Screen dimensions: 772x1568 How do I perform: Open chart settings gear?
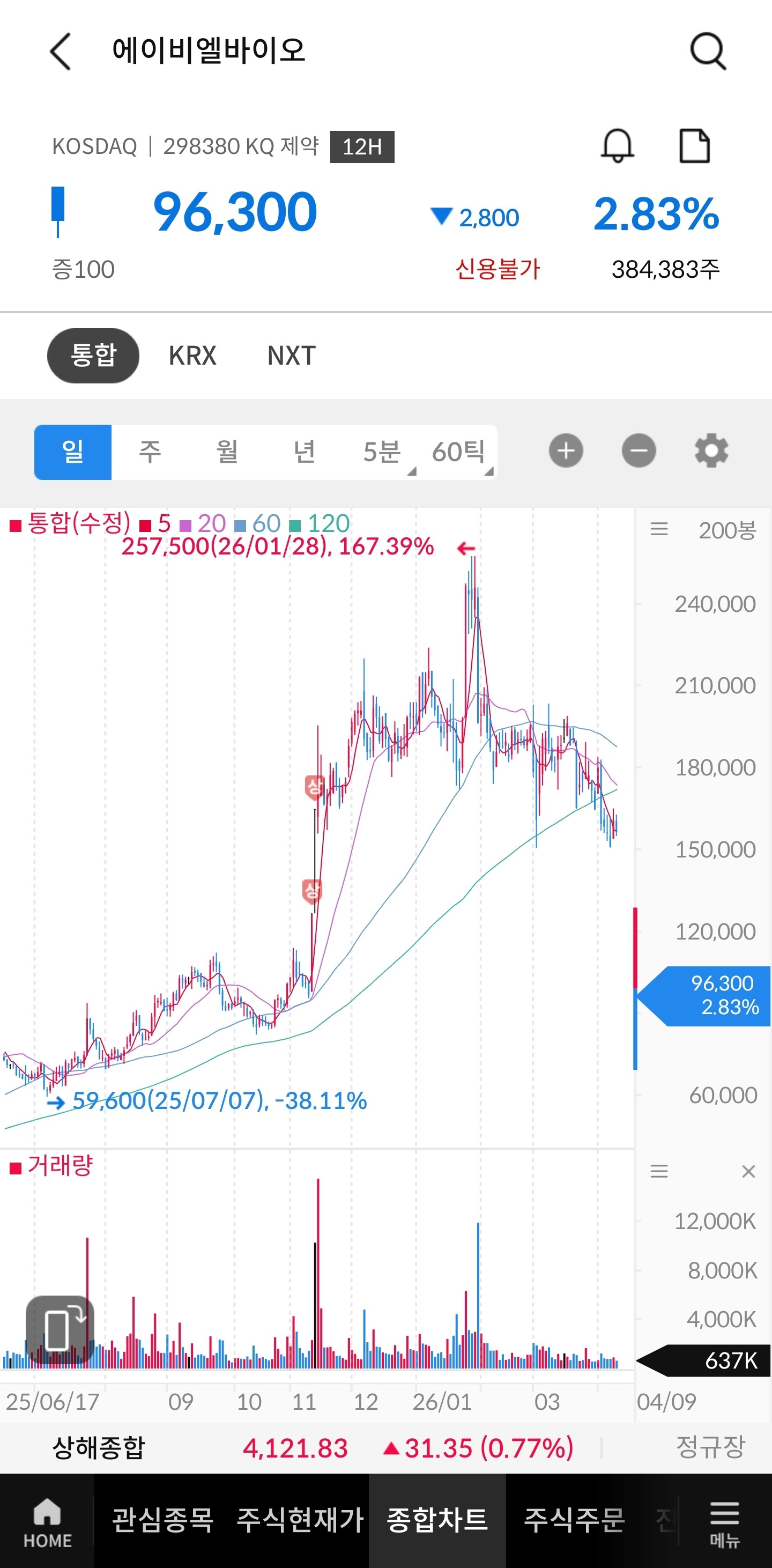711,451
